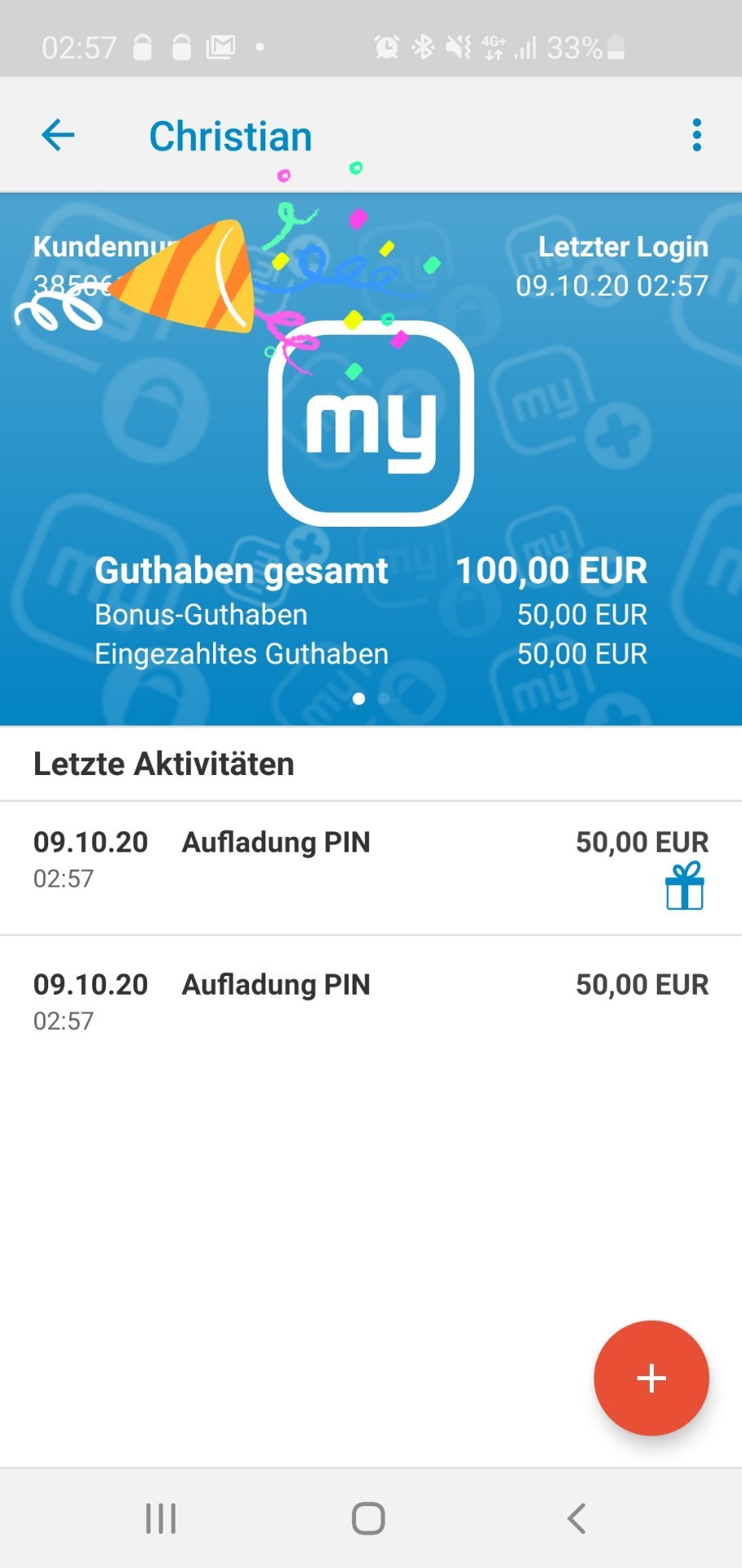Open the three-dot overflow menu

click(x=696, y=136)
